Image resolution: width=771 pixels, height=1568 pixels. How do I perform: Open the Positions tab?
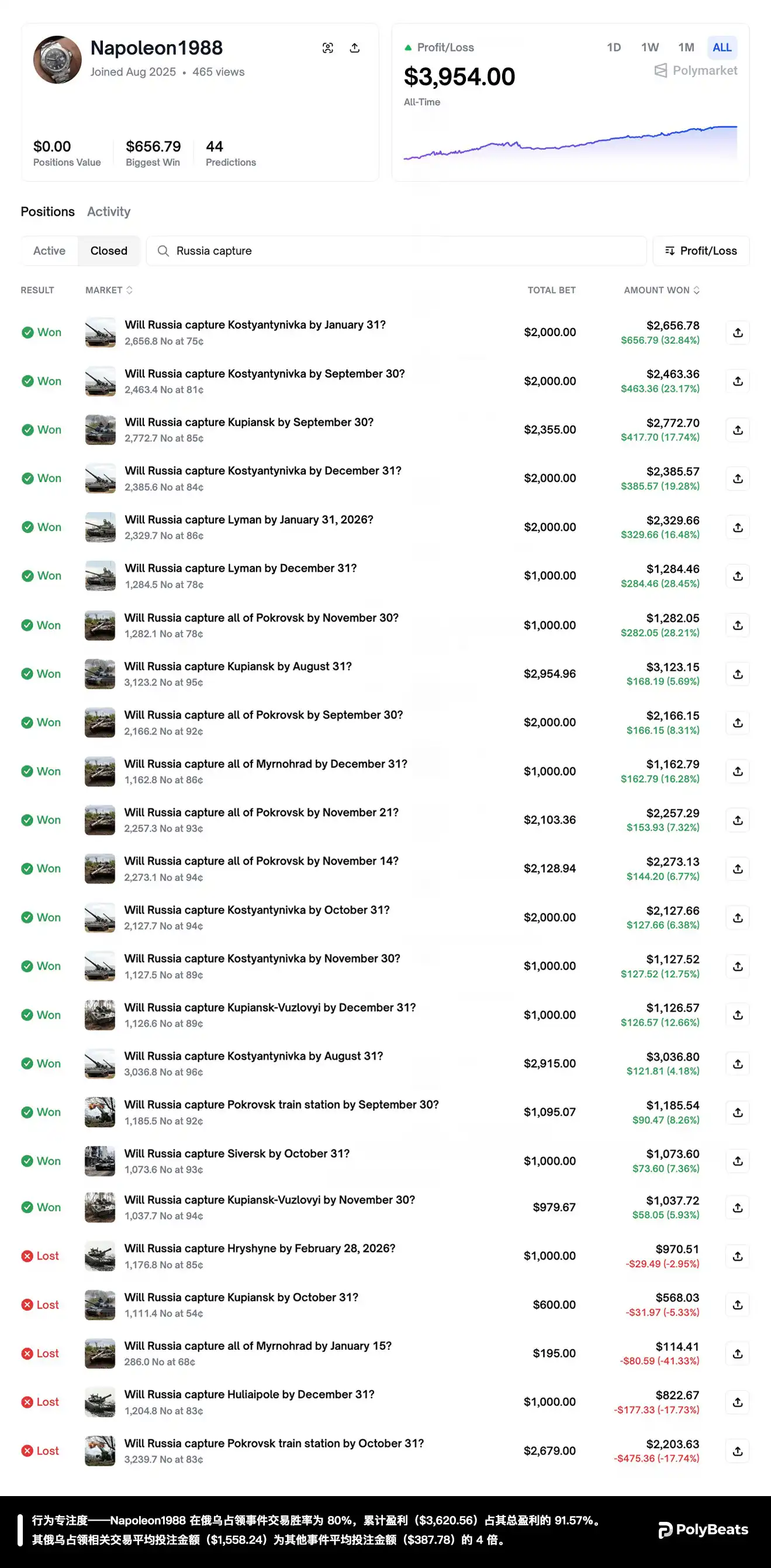[x=47, y=211]
